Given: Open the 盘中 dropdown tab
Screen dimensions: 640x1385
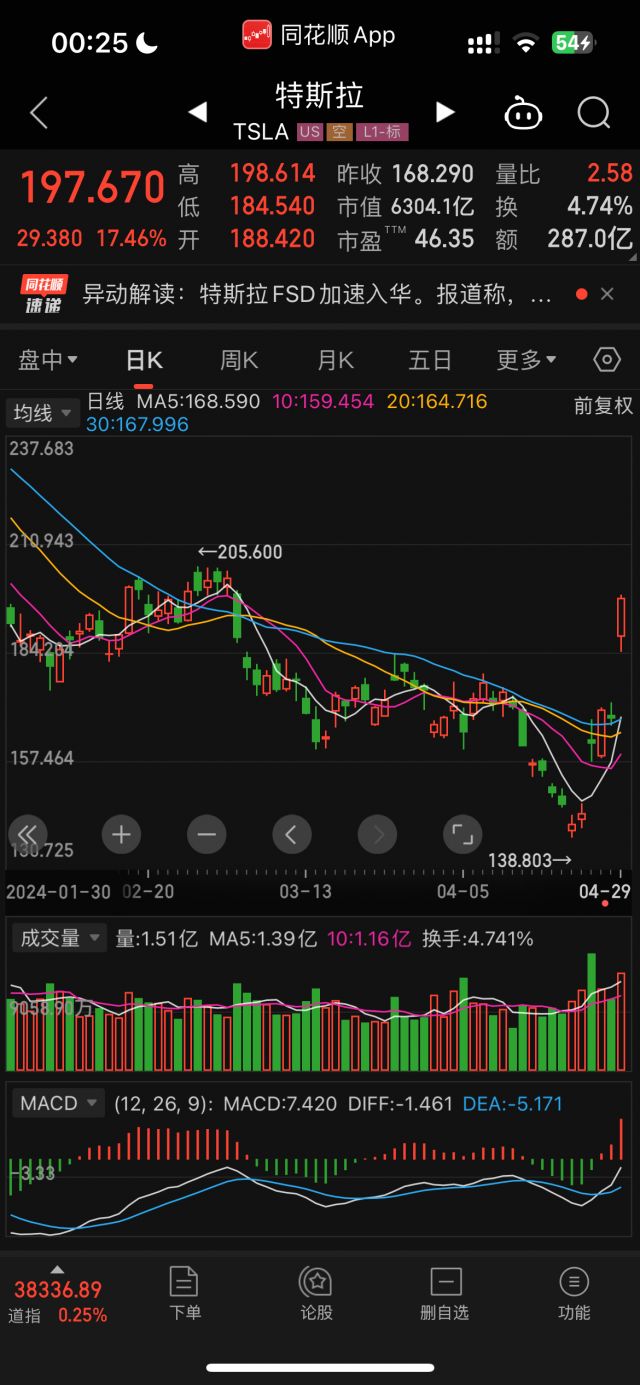Looking at the screenshot, I should [48, 360].
